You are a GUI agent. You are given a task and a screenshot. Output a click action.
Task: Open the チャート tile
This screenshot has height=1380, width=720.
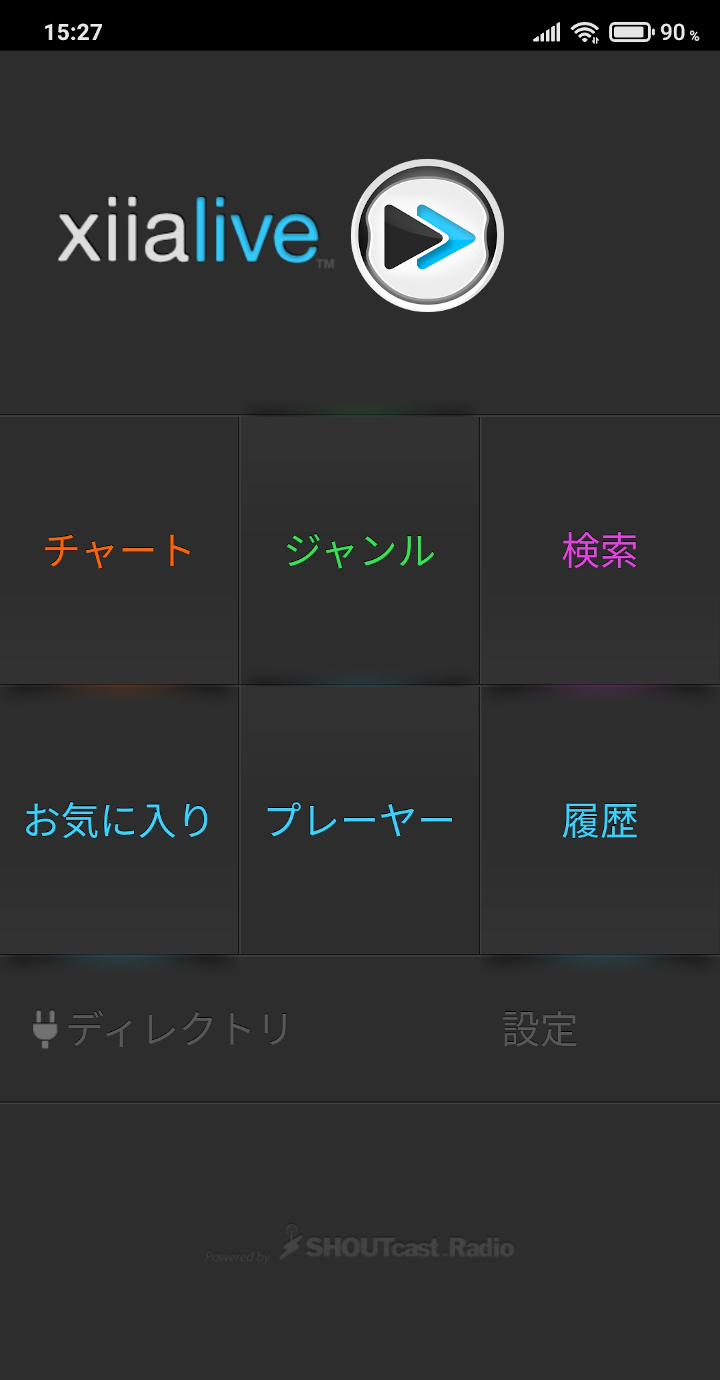coord(119,550)
